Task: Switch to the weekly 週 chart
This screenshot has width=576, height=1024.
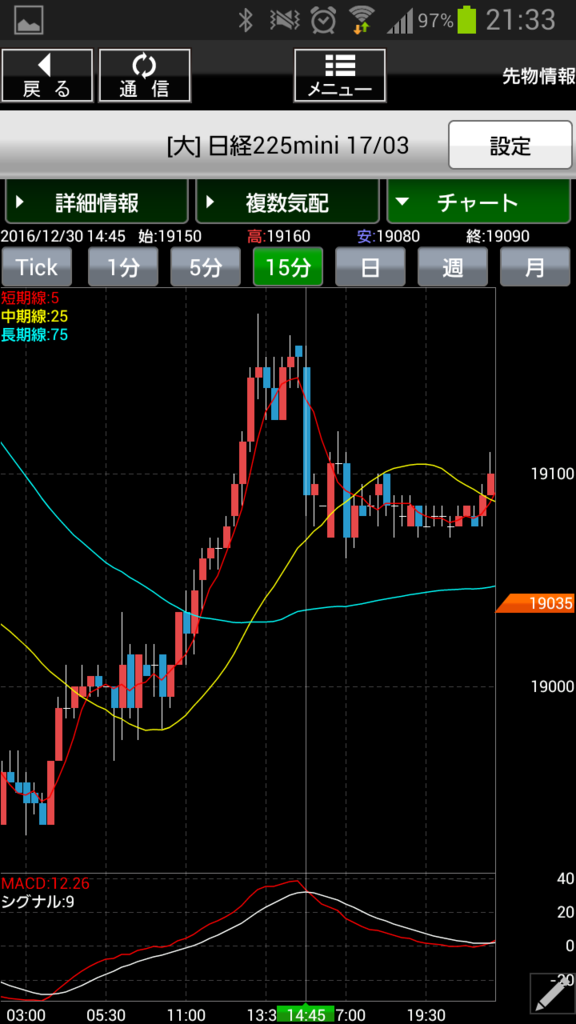Action: 453,266
